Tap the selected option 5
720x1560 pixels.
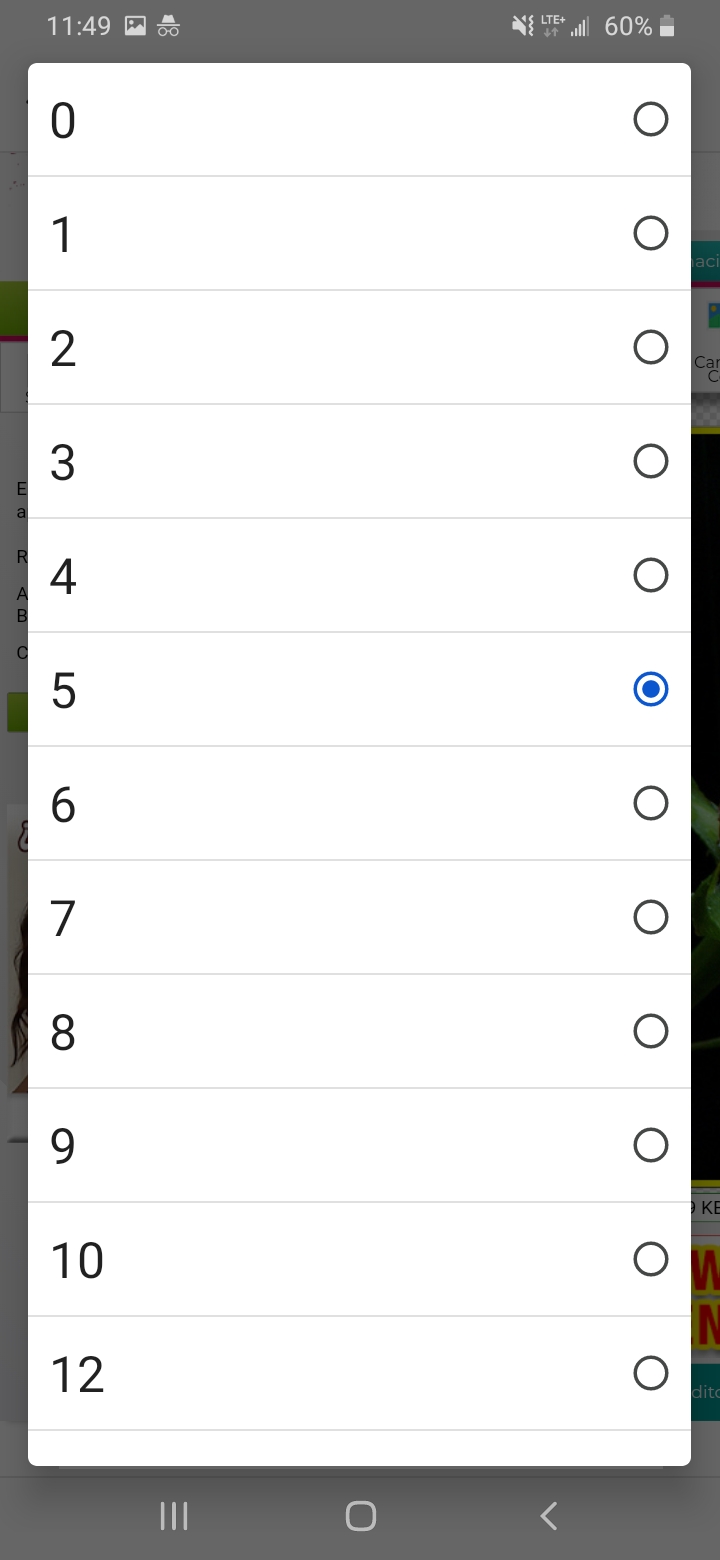pyautogui.click(x=359, y=690)
